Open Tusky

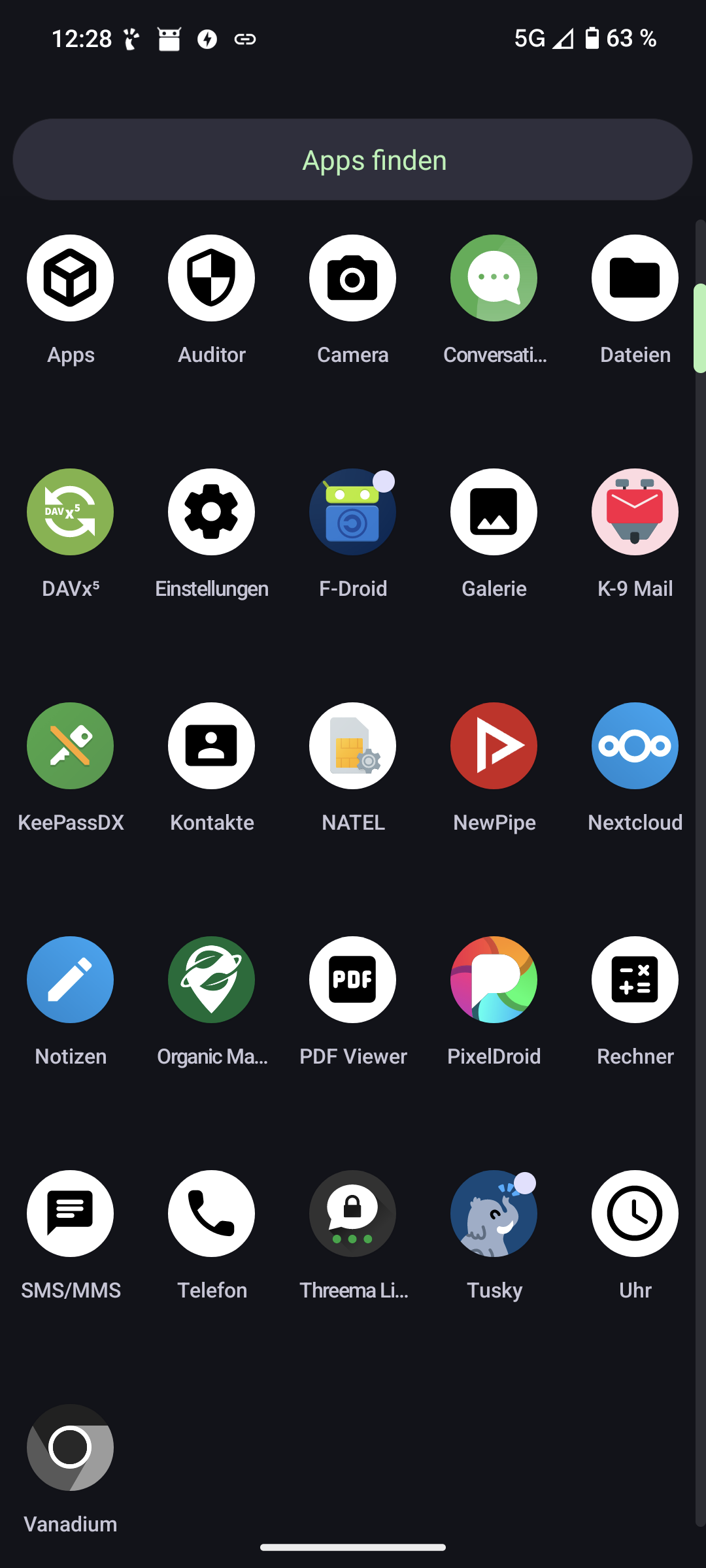click(x=494, y=1214)
